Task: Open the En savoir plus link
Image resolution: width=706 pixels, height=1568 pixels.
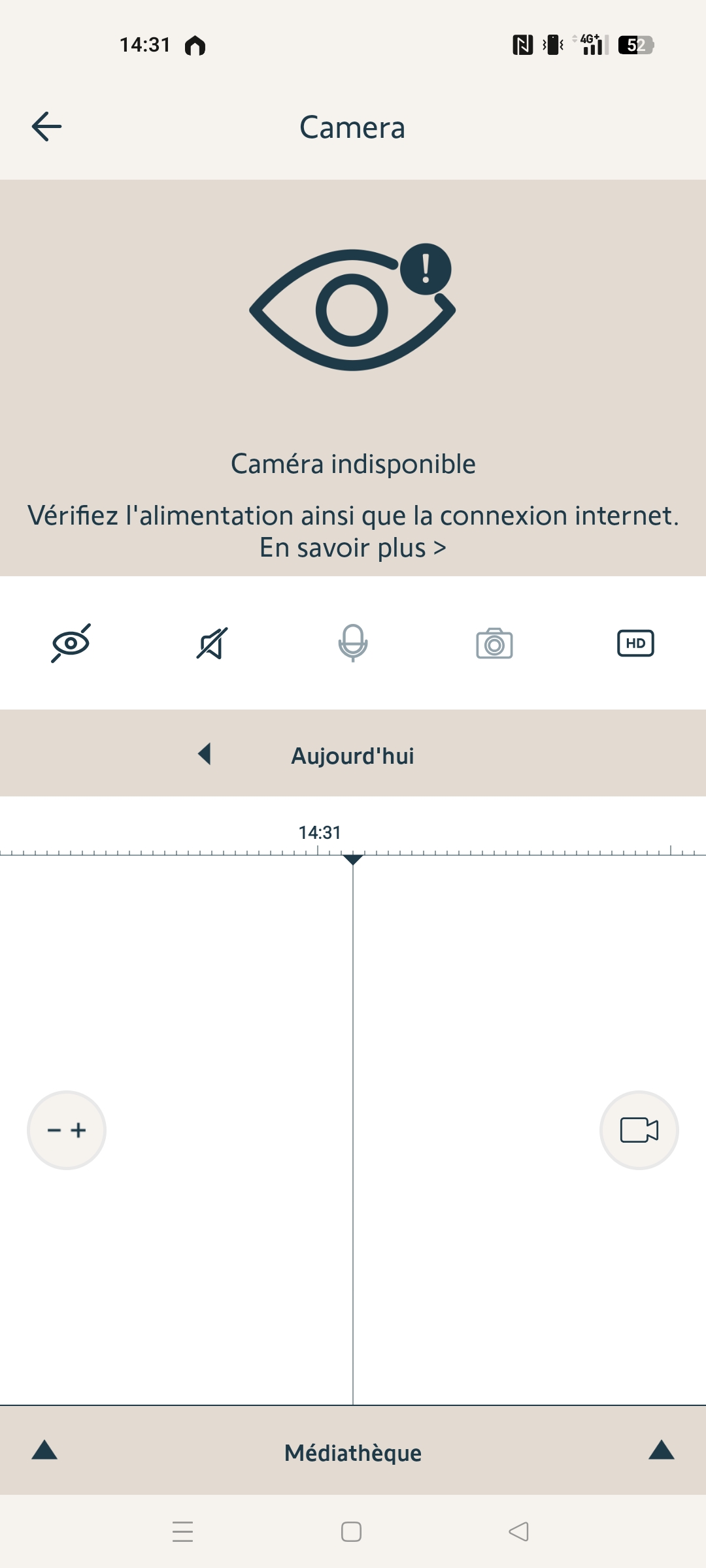Action: (352, 548)
